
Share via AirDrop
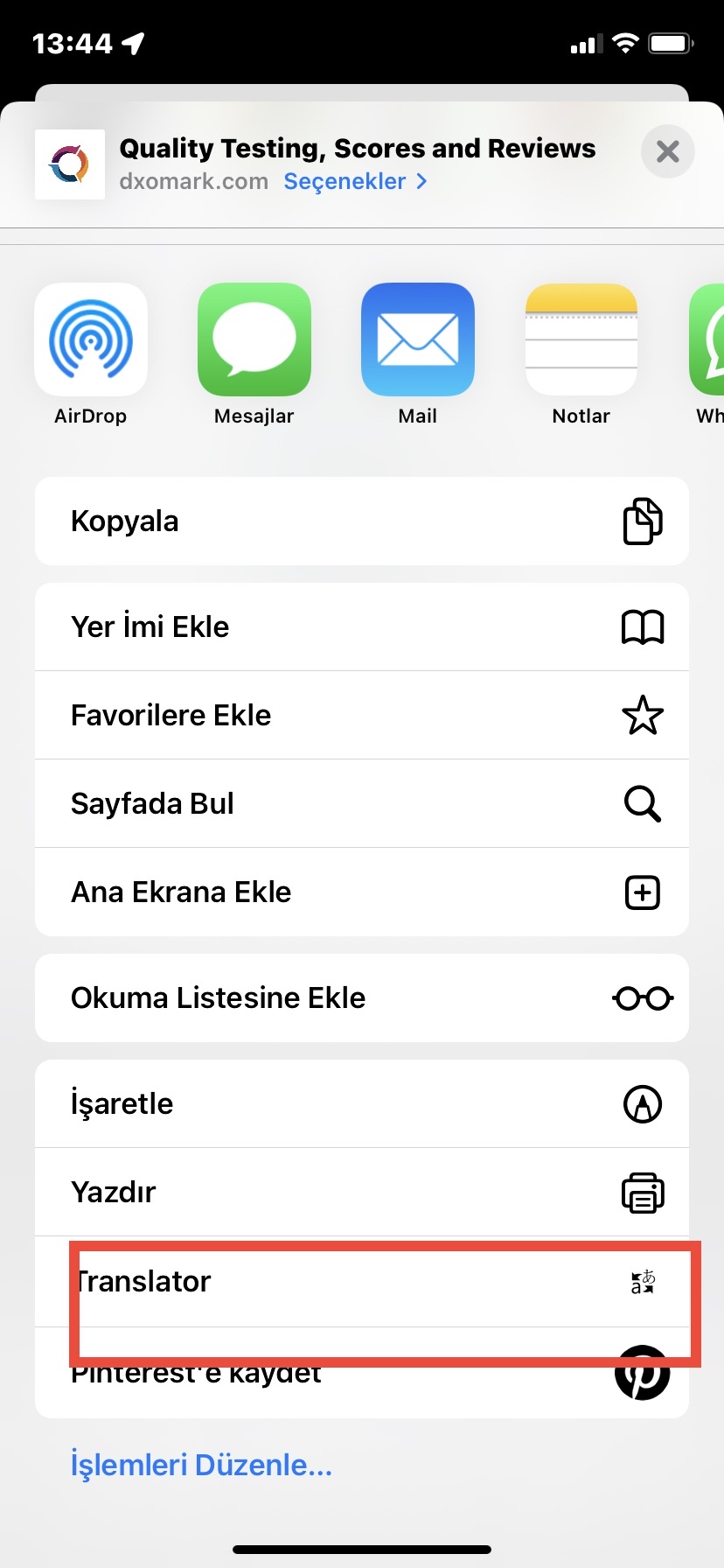[91, 354]
